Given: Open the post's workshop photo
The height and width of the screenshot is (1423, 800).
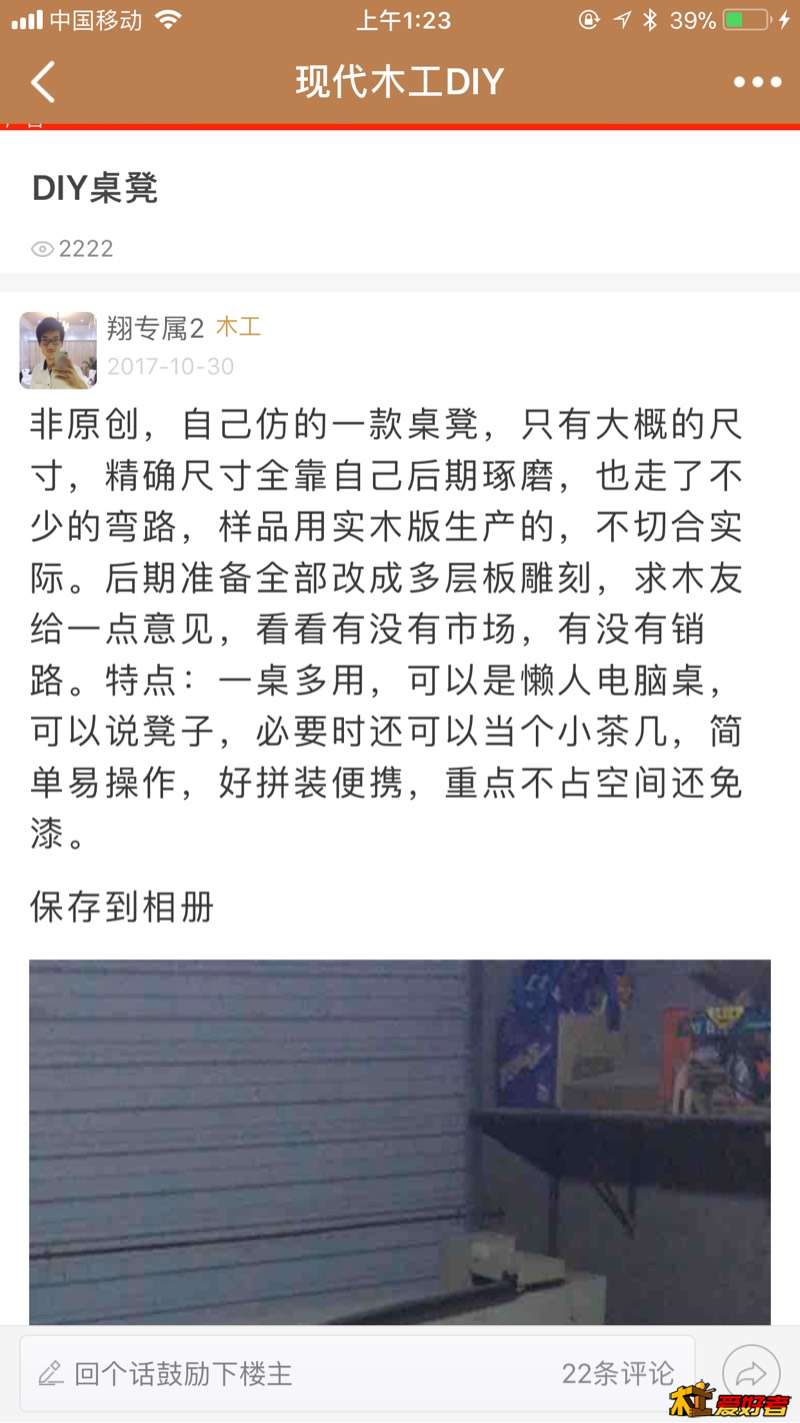Looking at the screenshot, I should click(x=400, y=1140).
